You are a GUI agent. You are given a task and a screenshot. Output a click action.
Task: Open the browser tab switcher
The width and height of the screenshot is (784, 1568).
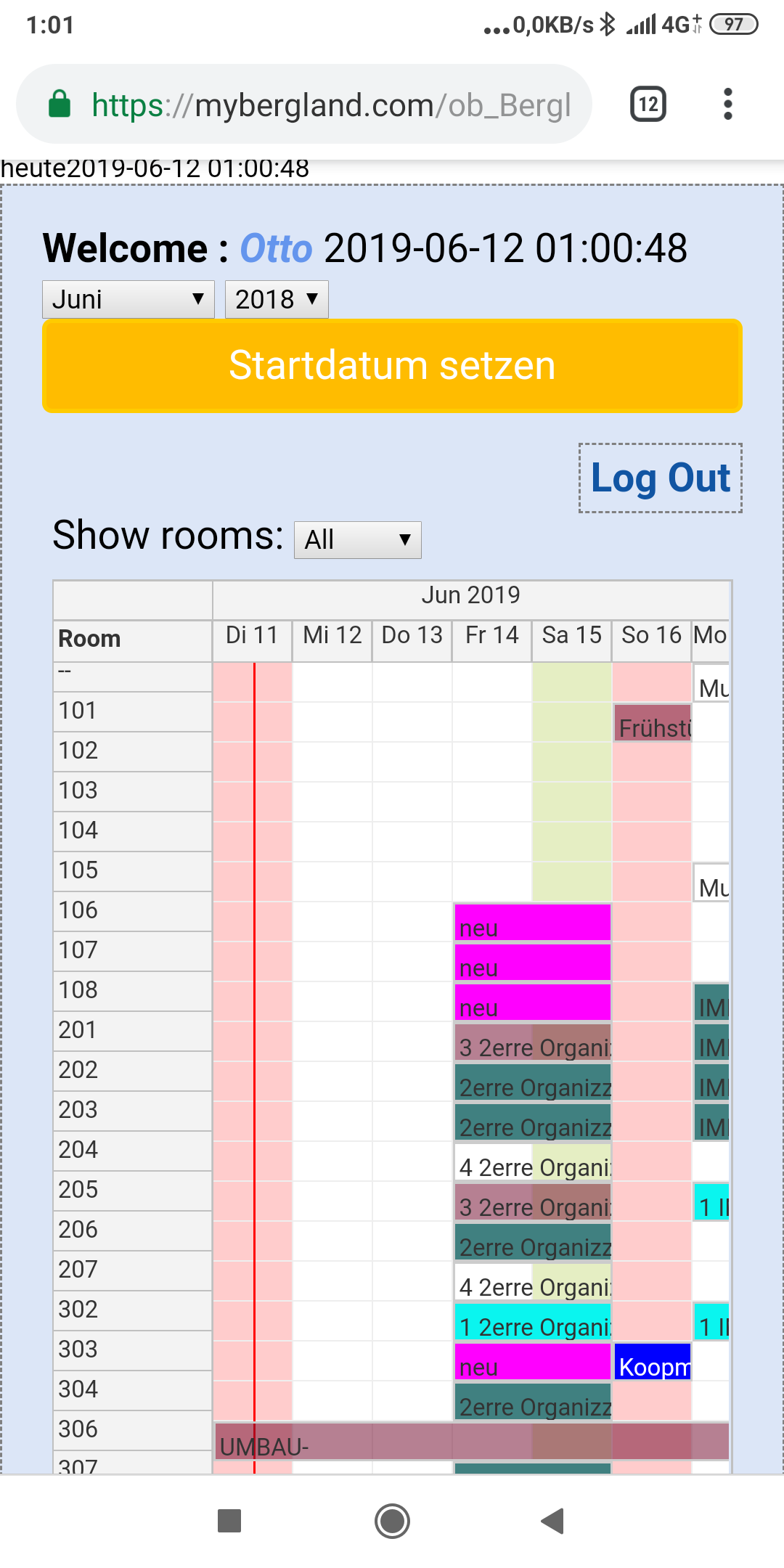(x=648, y=104)
